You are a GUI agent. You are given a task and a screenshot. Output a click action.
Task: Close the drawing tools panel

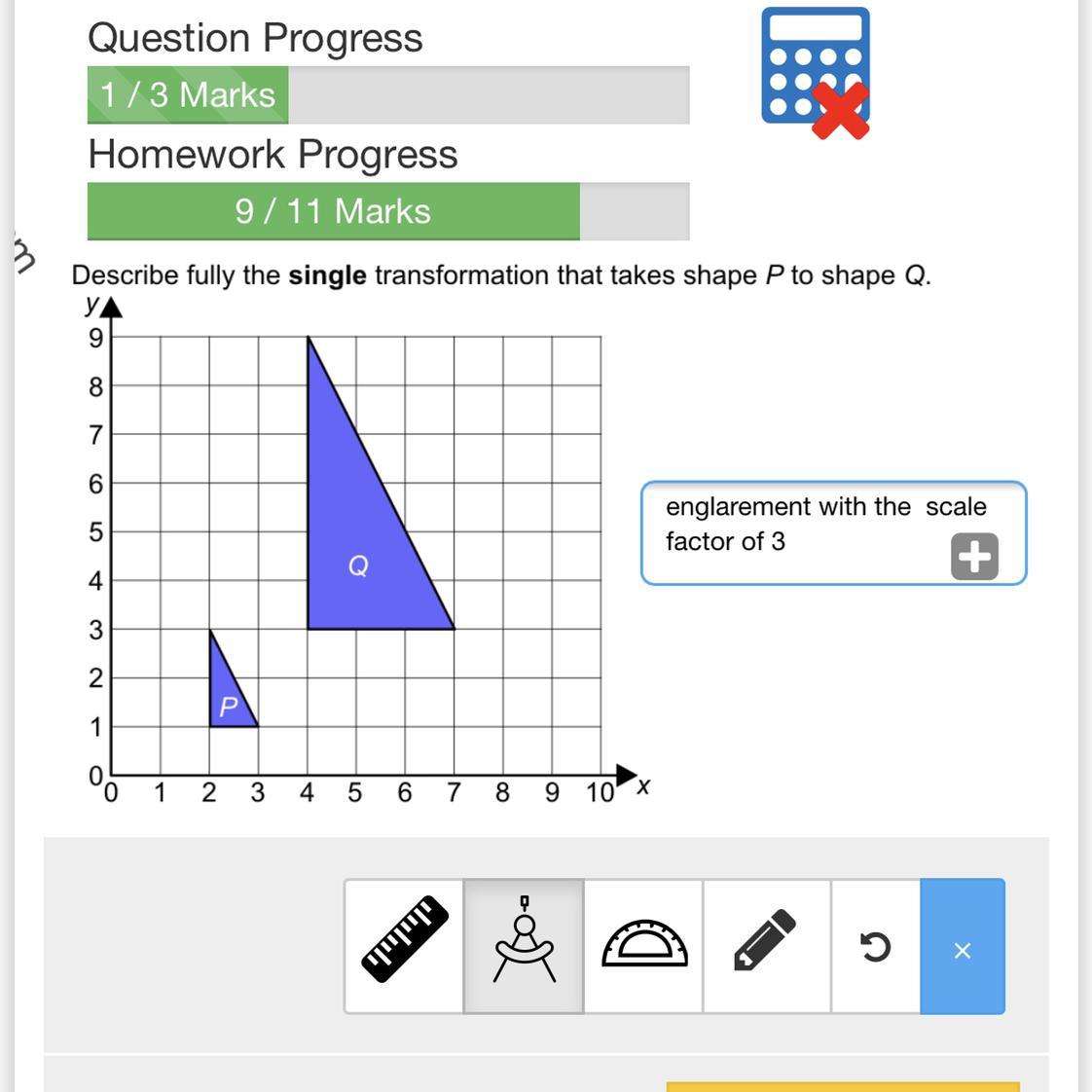click(x=963, y=946)
